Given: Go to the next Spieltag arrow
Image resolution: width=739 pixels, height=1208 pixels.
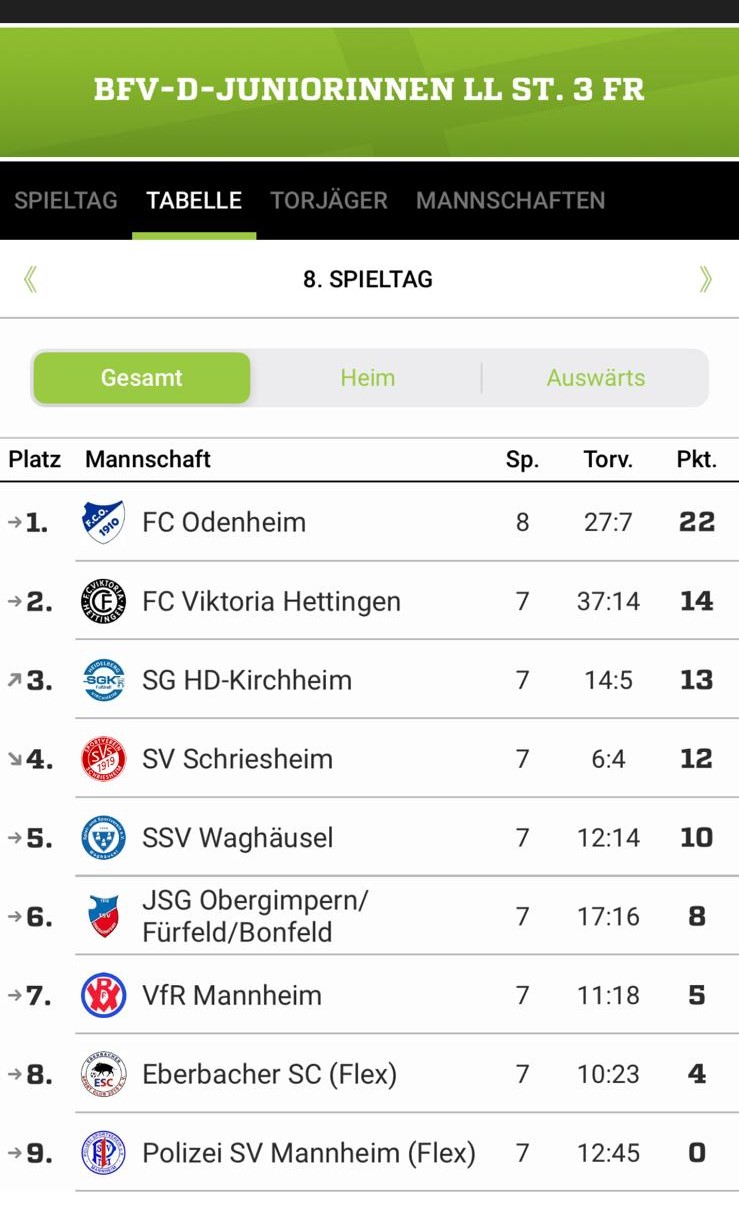Looking at the screenshot, I should [x=706, y=279].
